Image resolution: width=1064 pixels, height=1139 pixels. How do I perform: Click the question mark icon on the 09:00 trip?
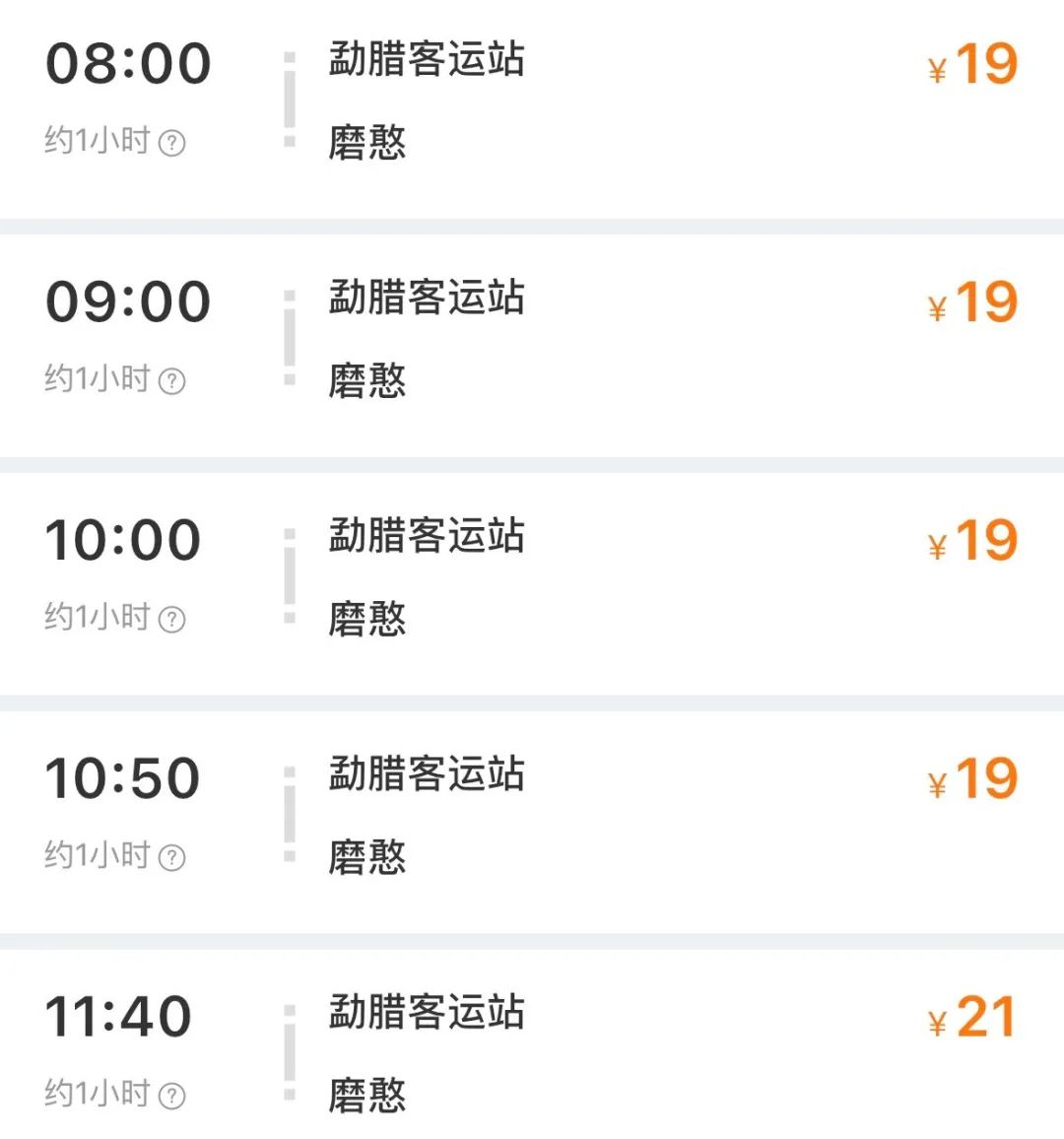click(x=174, y=380)
